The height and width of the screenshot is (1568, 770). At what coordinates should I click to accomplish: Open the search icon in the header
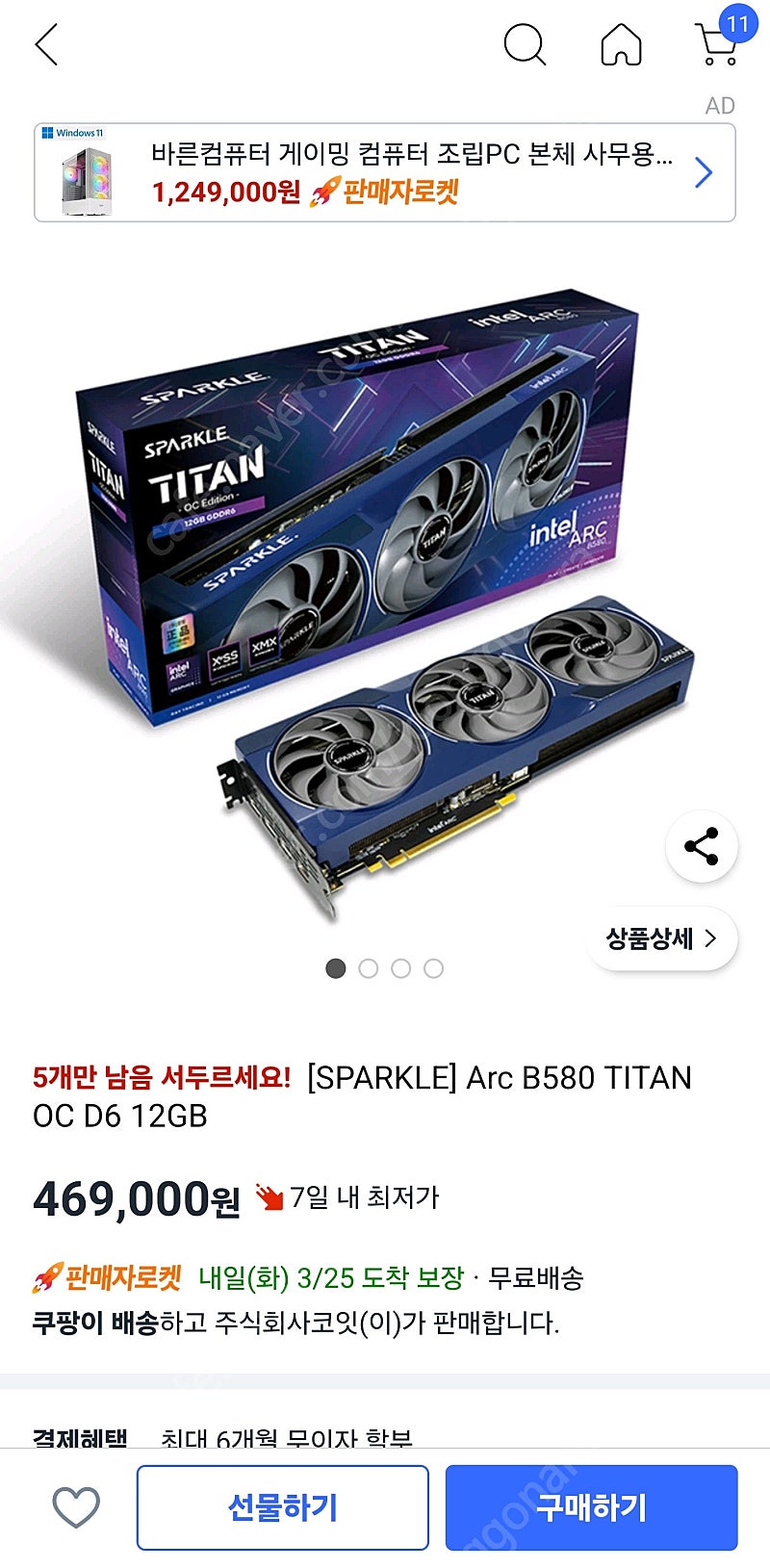[525, 44]
